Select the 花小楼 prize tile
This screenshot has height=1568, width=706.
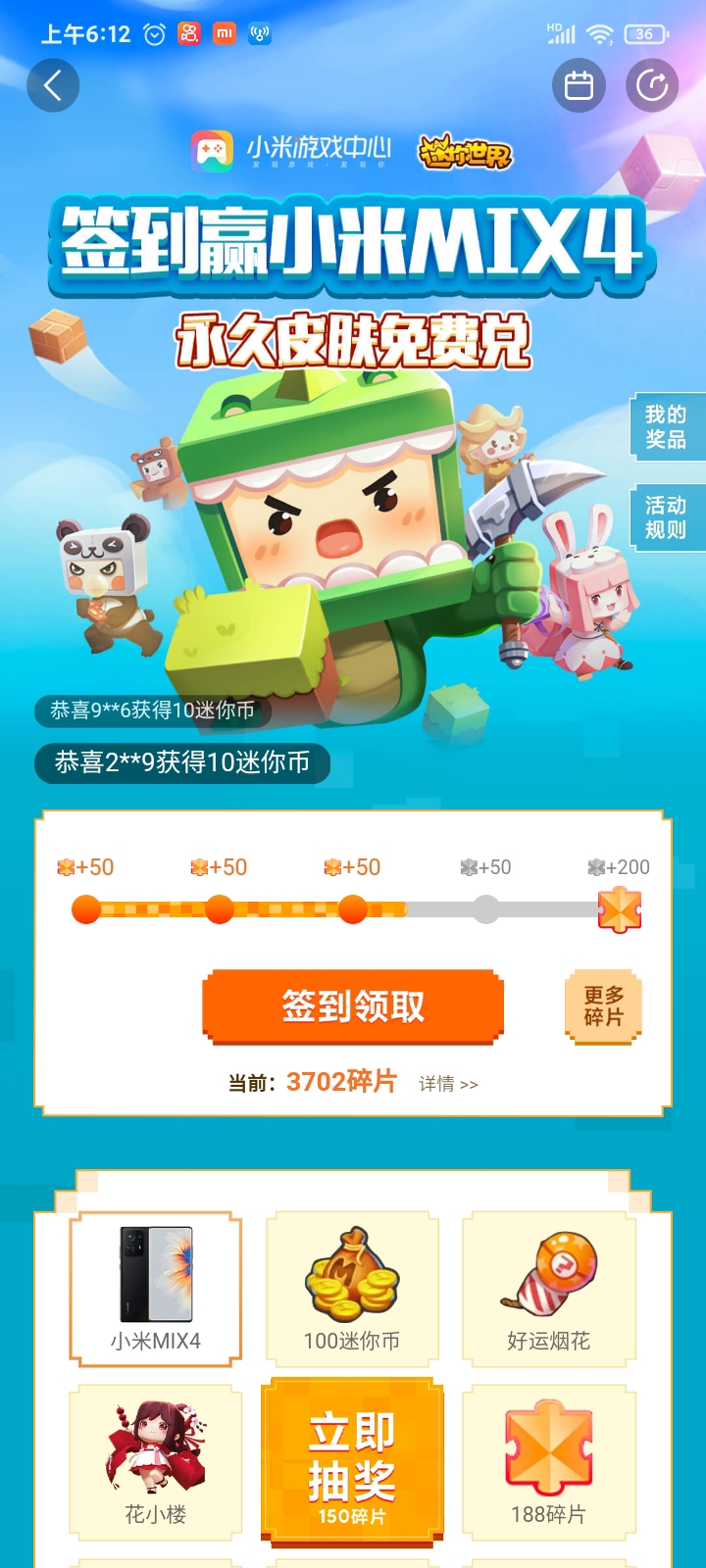tap(155, 1460)
